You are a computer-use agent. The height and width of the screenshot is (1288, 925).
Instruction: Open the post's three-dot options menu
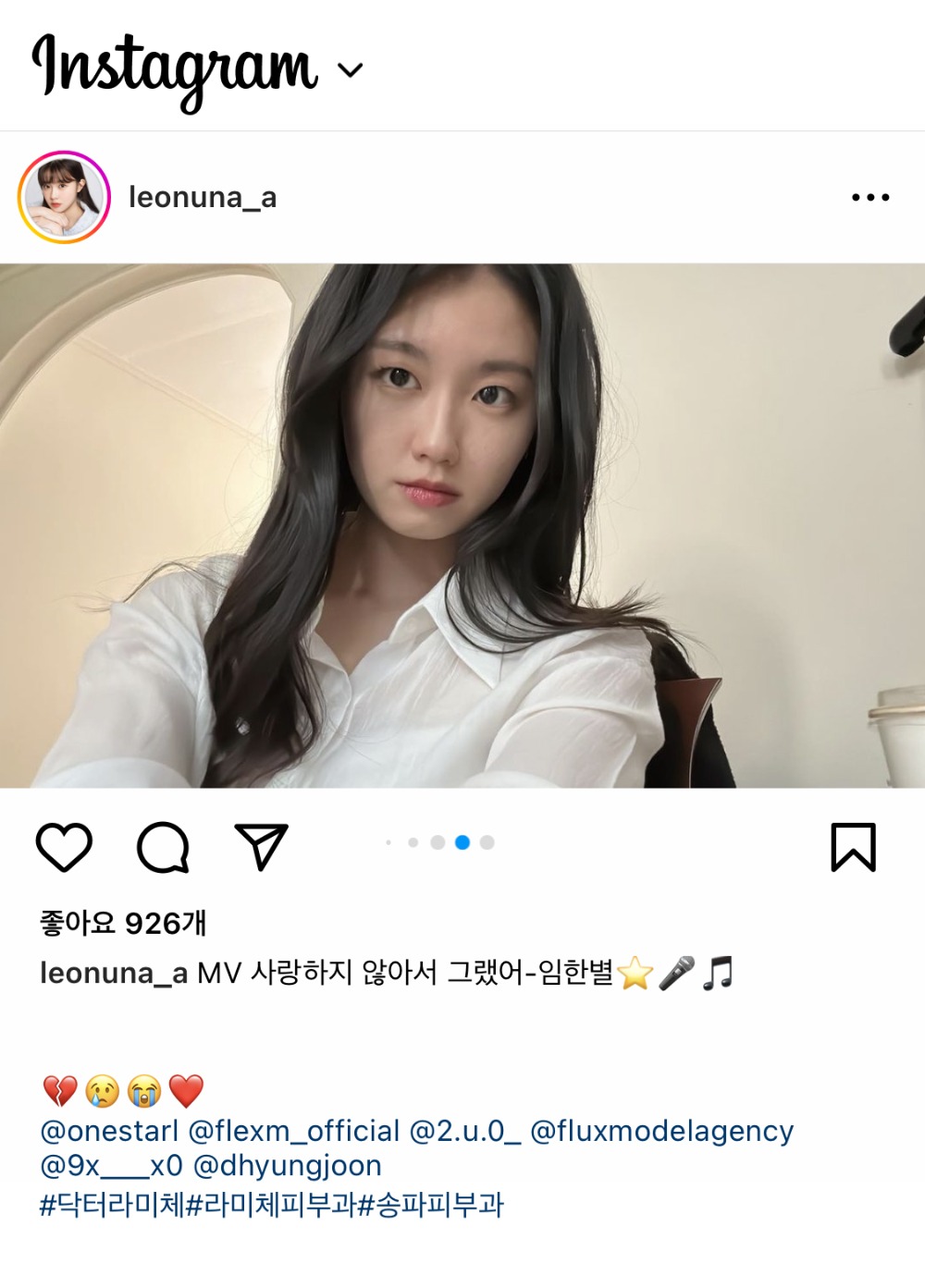click(869, 197)
